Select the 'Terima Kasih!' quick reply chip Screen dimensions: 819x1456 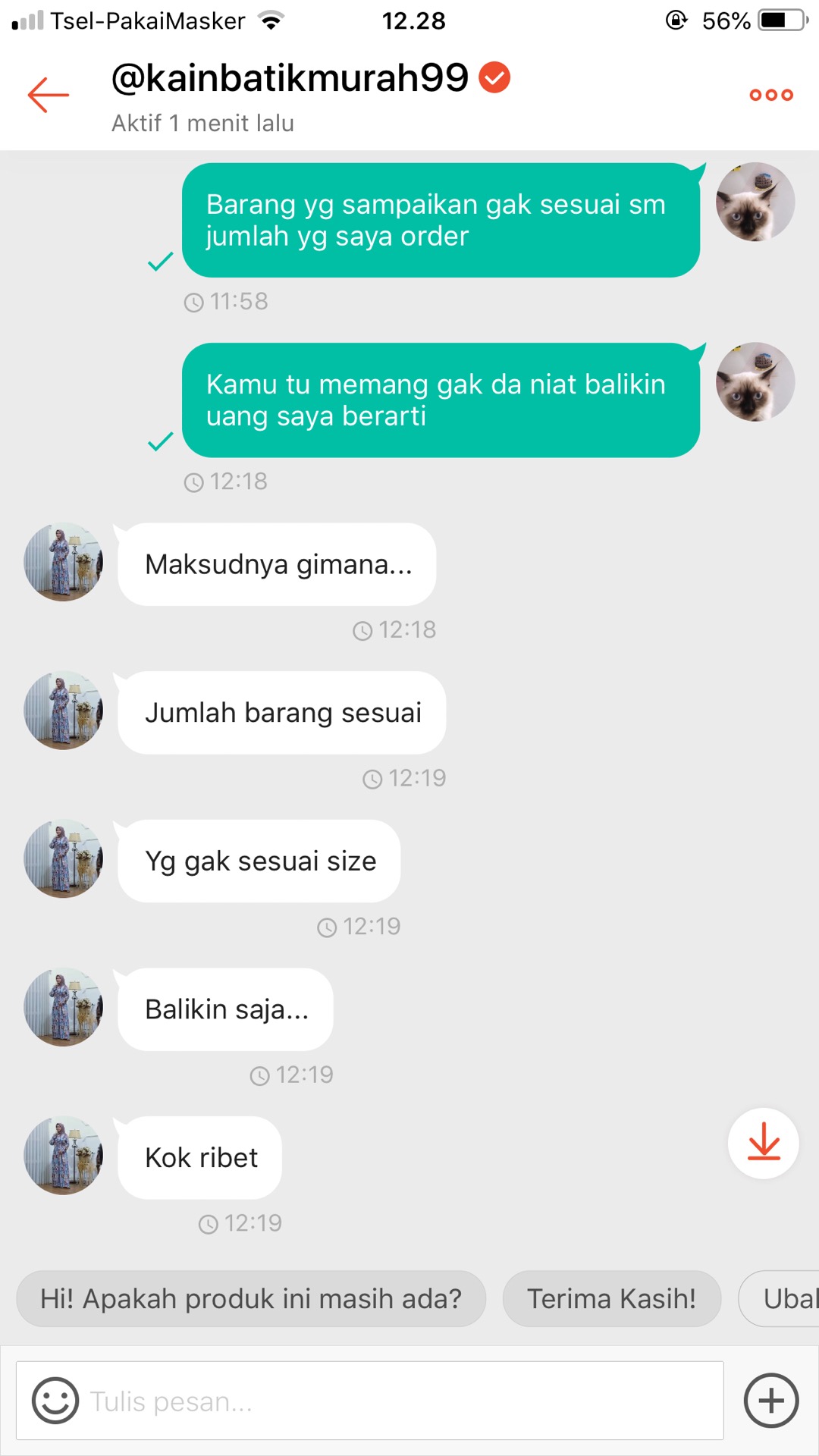click(x=611, y=1298)
